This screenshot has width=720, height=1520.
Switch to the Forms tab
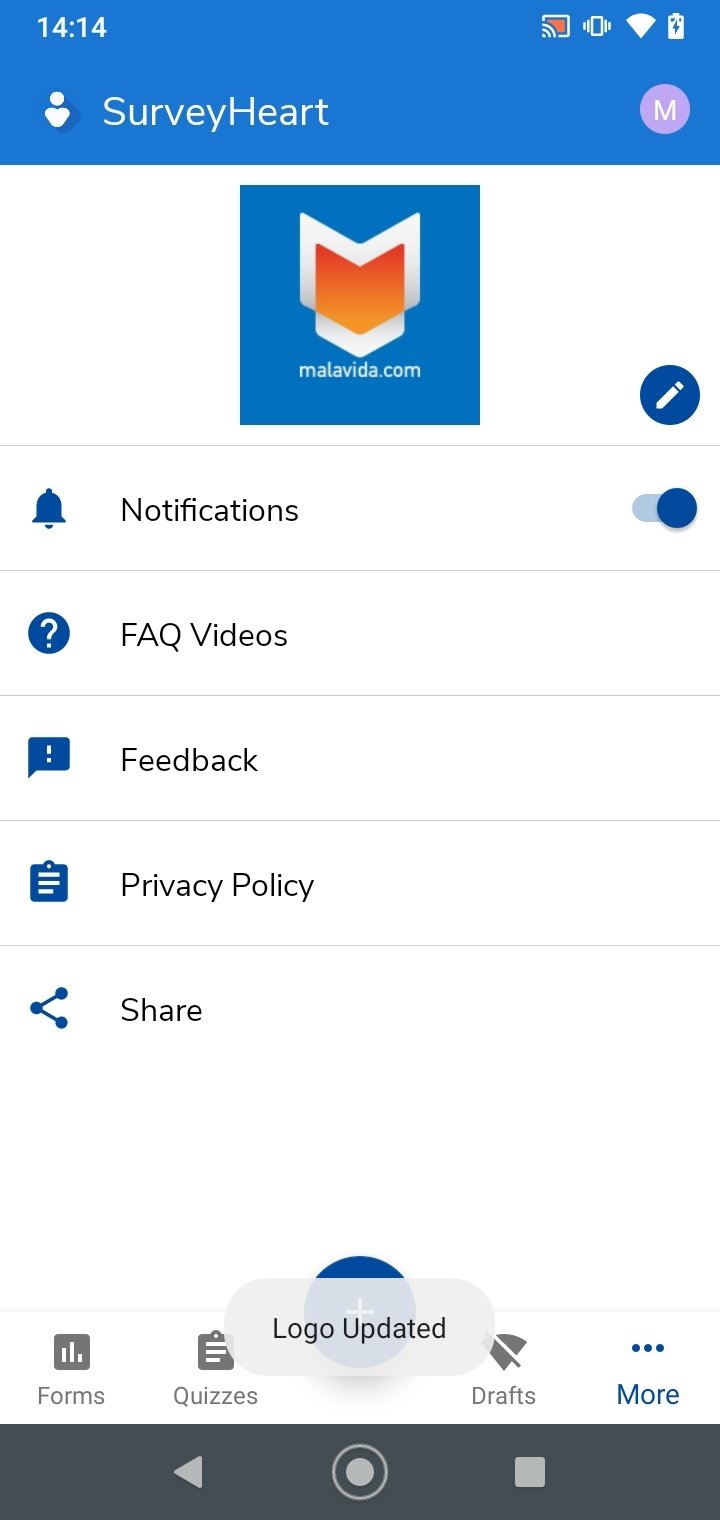71,1369
